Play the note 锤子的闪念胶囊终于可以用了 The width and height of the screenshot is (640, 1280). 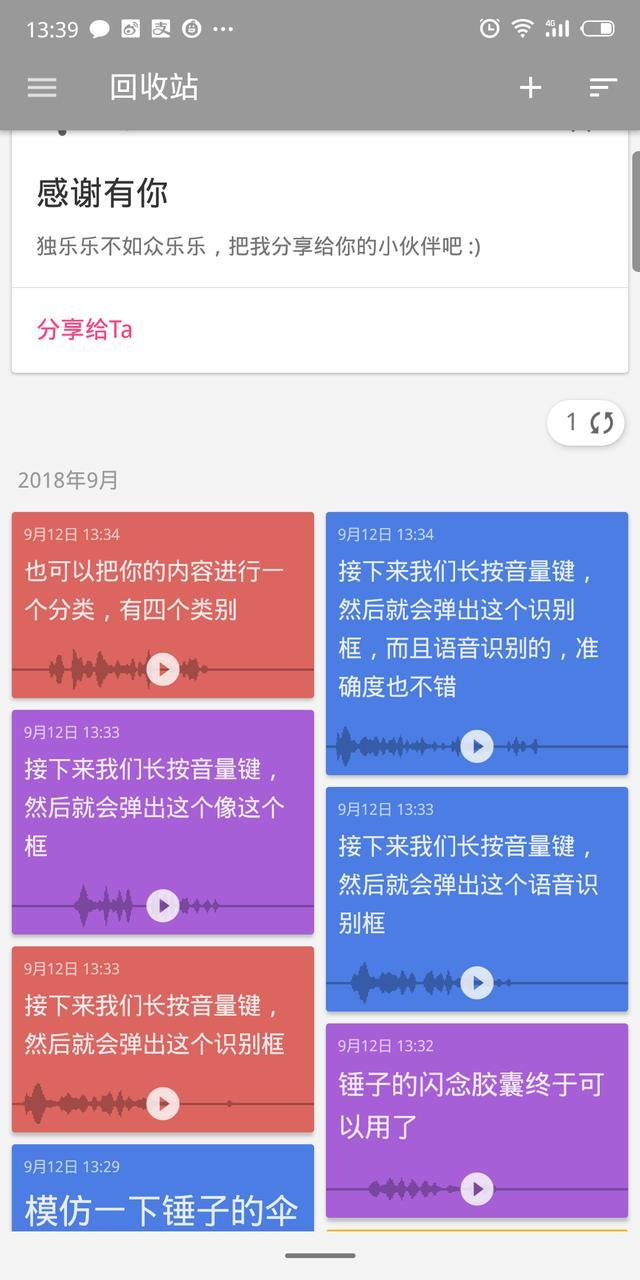(477, 1189)
